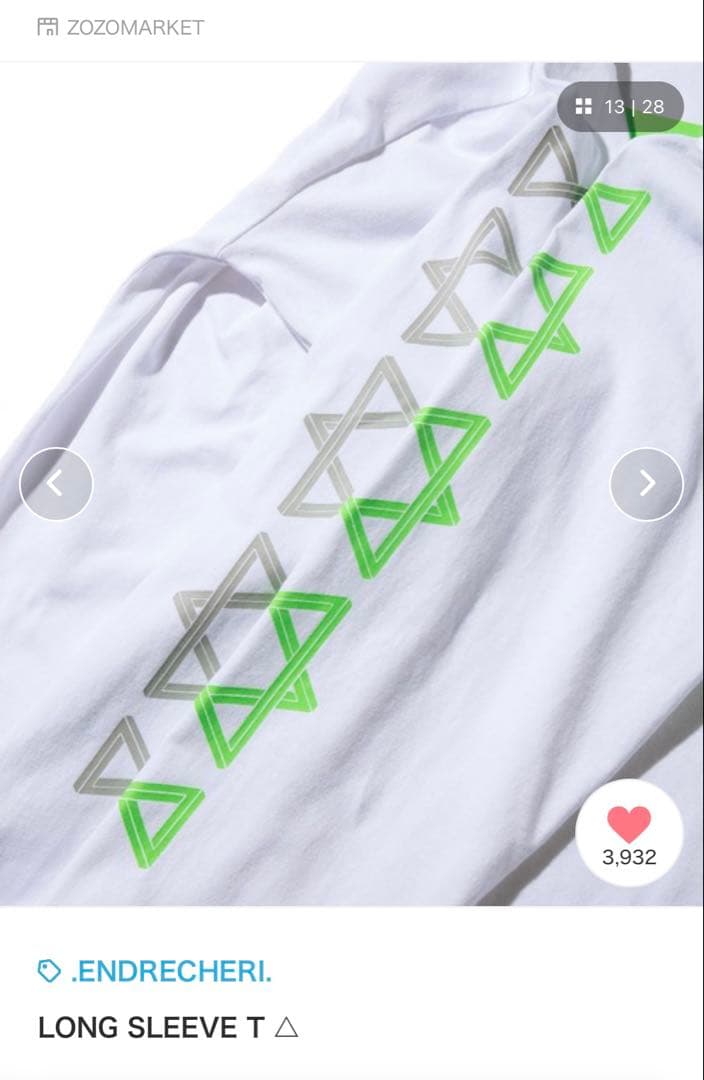704x1080 pixels.
Task: Open the image grid showing 13 | 28
Action: click(x=620, y=107)
